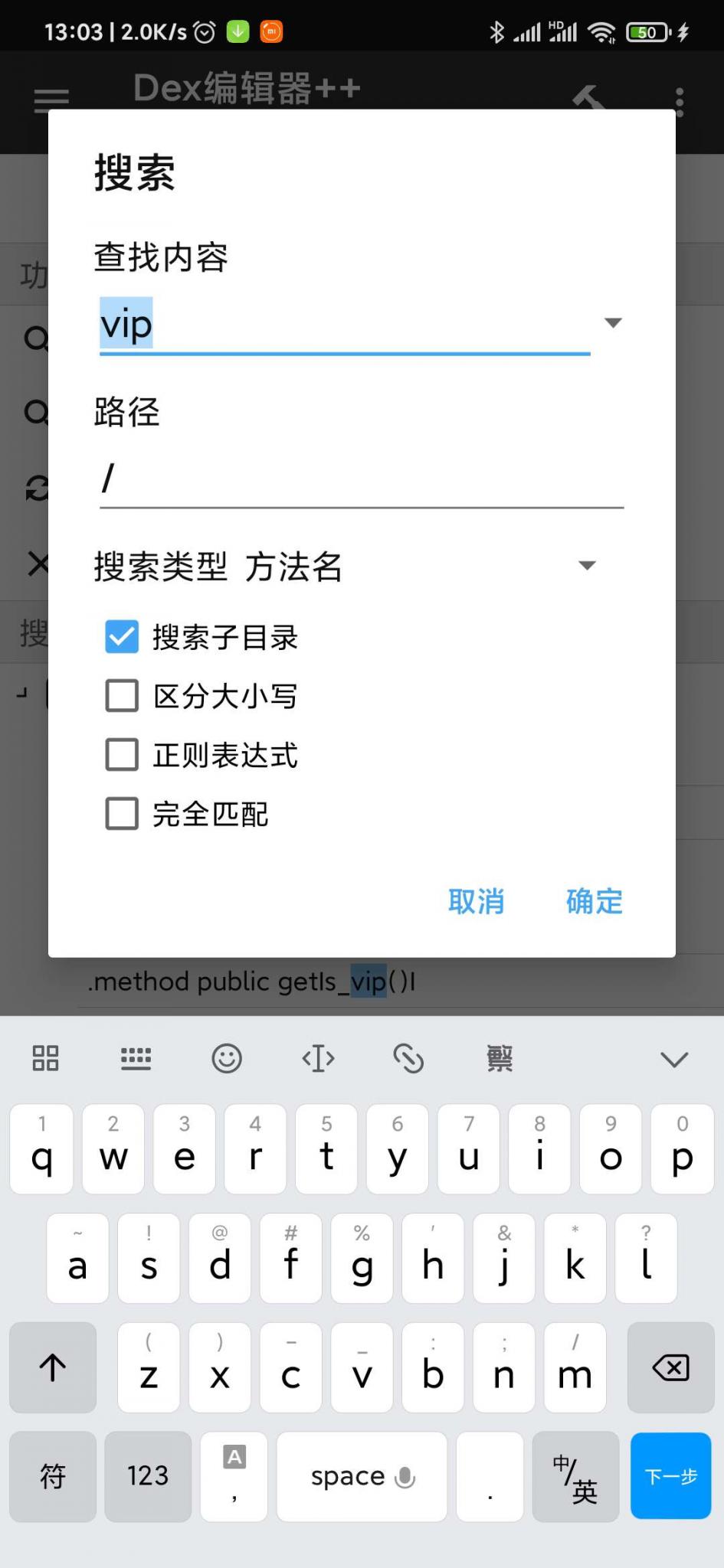Open the keyboard layout switcher icon
Image resolution: width=724 pixels, height=1568 pixels.
136,1059
